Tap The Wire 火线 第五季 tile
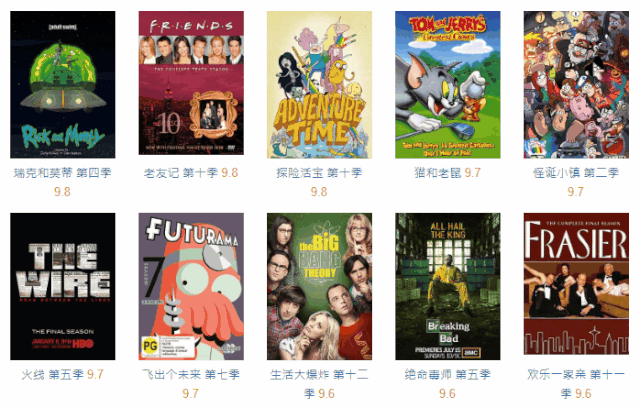The image size is (640, 408). tap(62, 286)
